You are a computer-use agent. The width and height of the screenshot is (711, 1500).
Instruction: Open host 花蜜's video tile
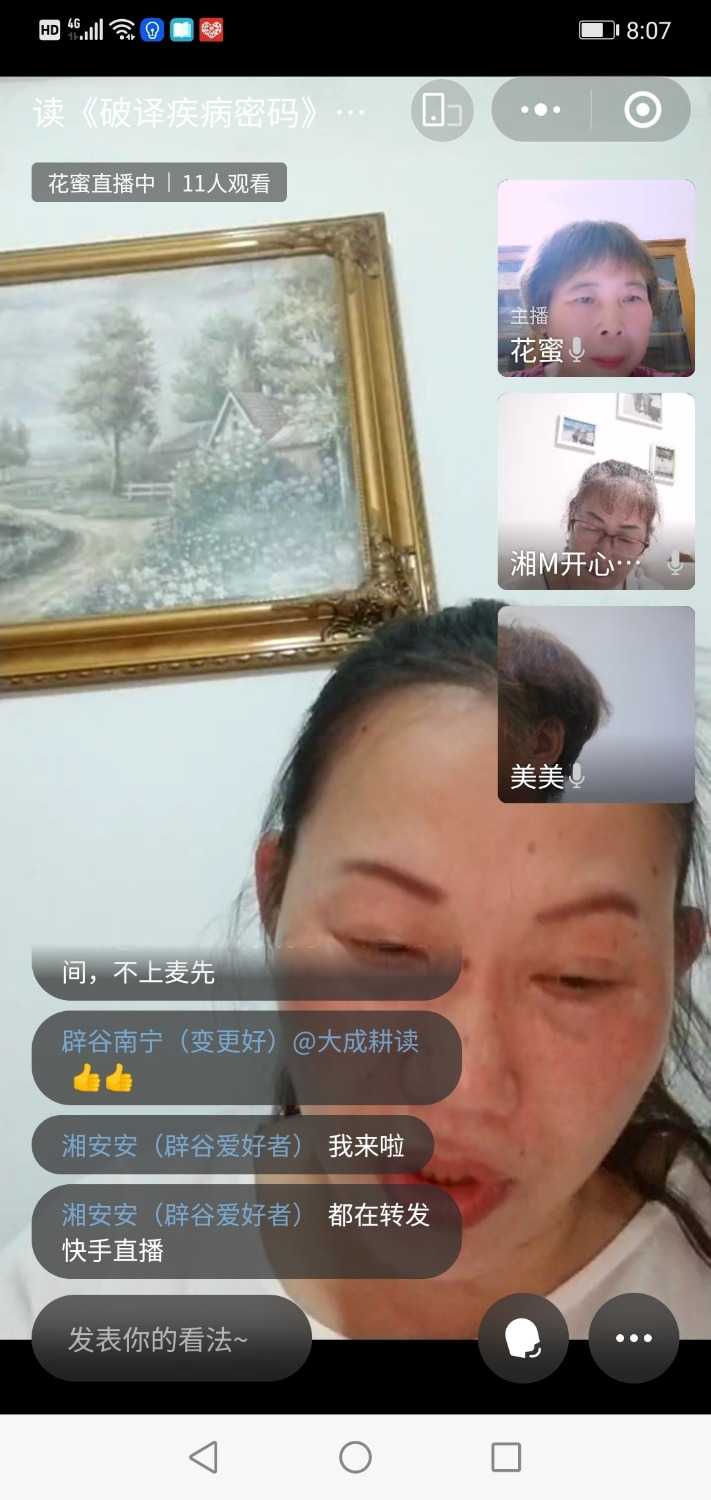point(596,278)
